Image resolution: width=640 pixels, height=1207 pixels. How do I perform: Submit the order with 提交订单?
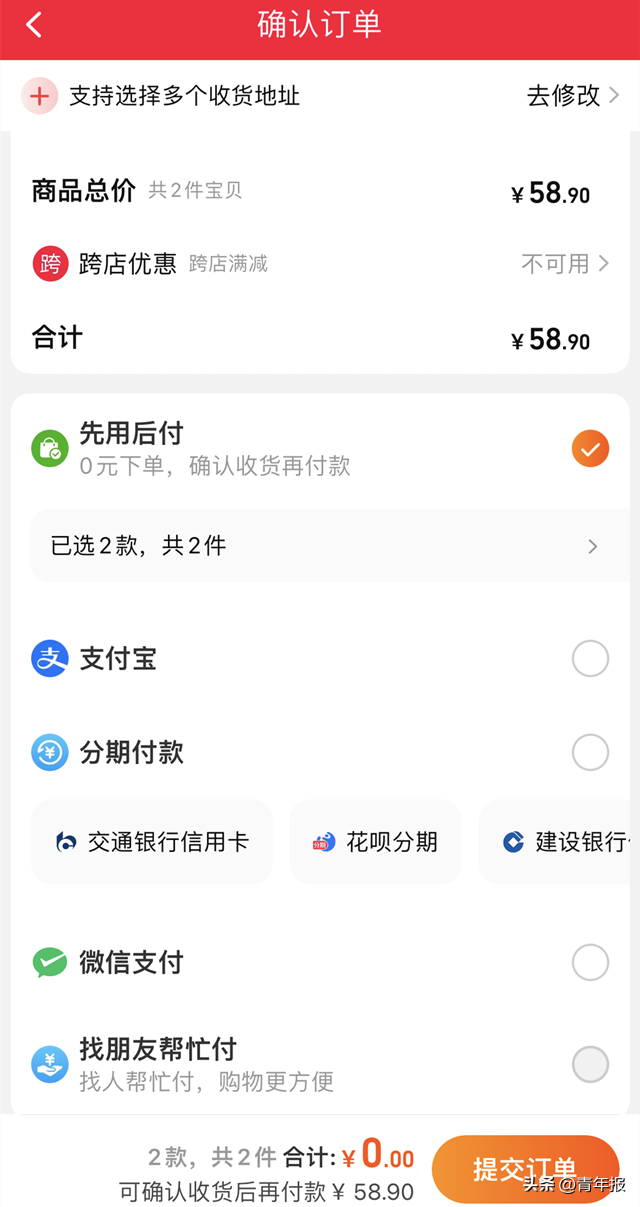(525, 1169)
